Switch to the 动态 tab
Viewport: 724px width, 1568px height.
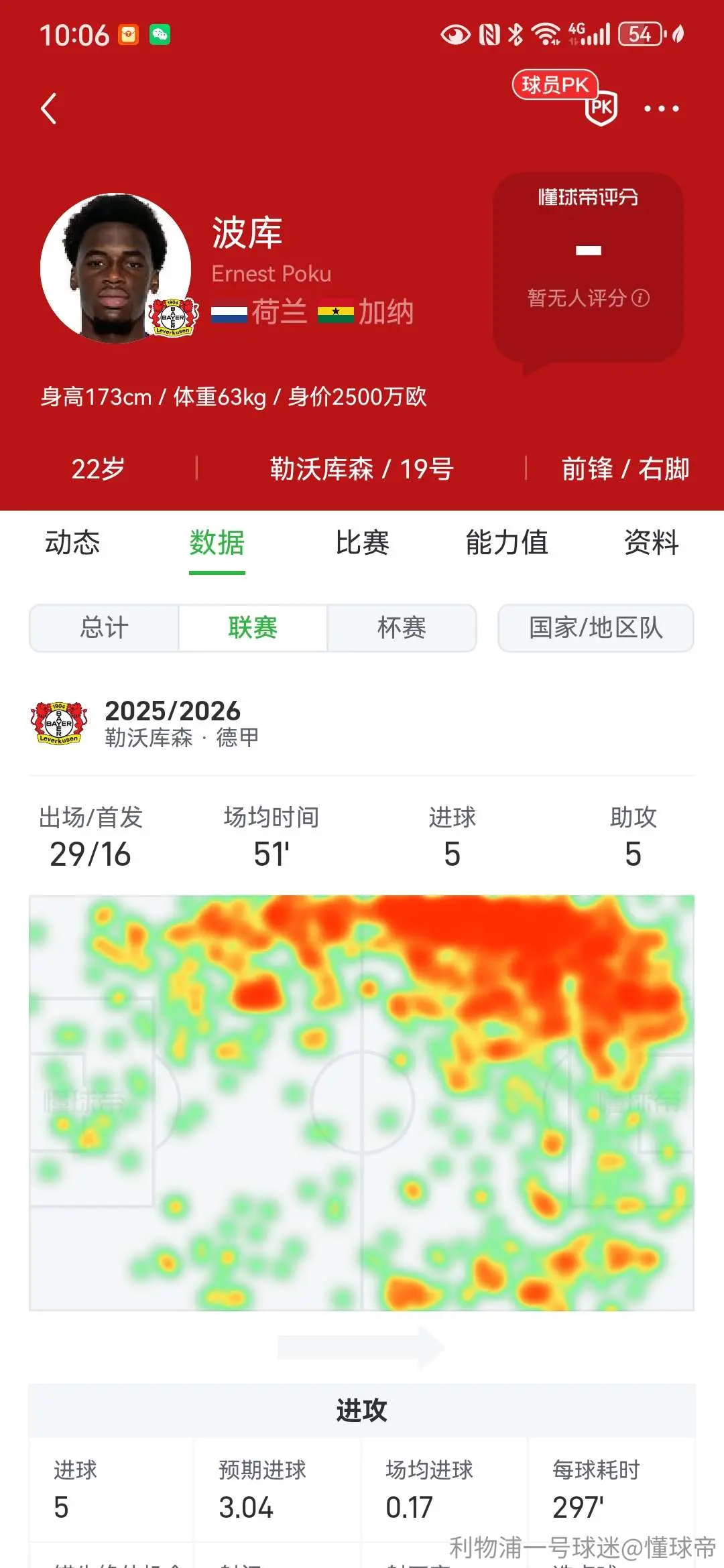(72, 543)
